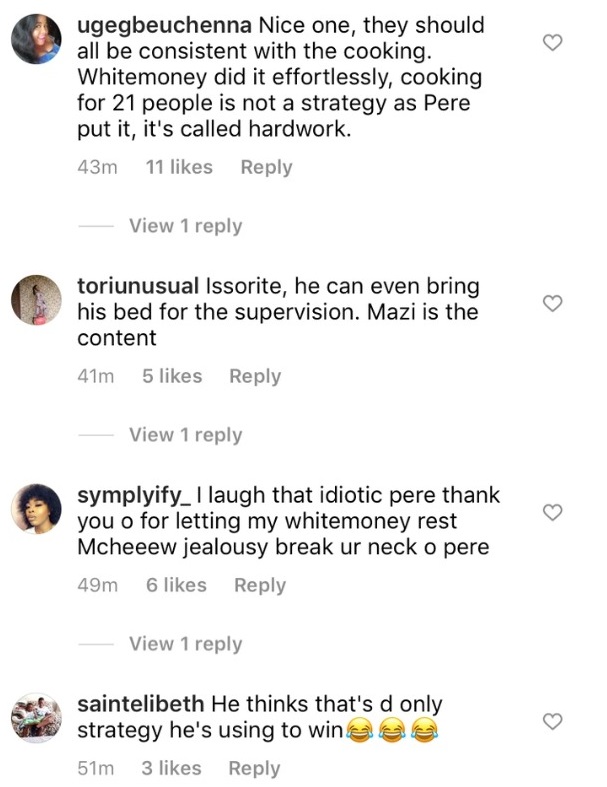Like ugegbeuchenna's comment
Viewport: 607px width, 787px height.
[552, 42]
